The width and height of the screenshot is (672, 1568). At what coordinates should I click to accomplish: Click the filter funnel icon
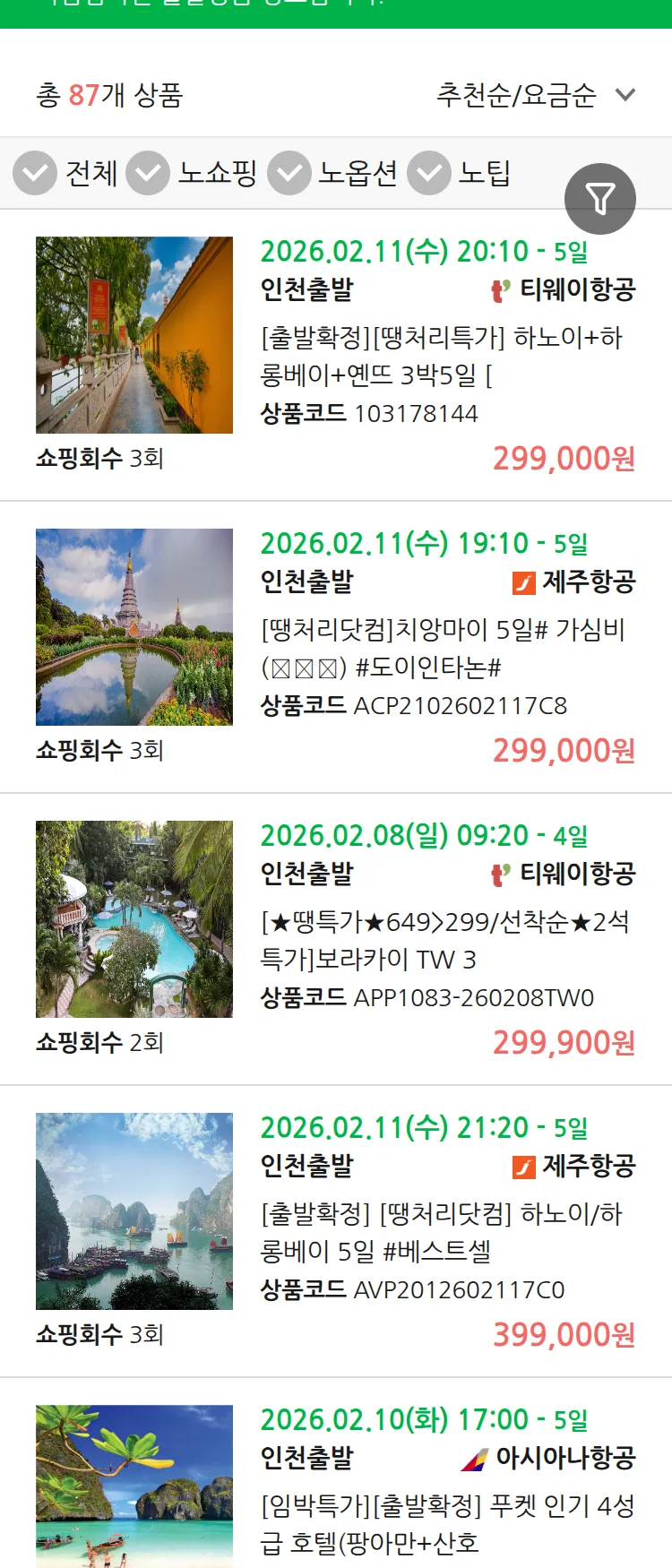tap(600, 198)
